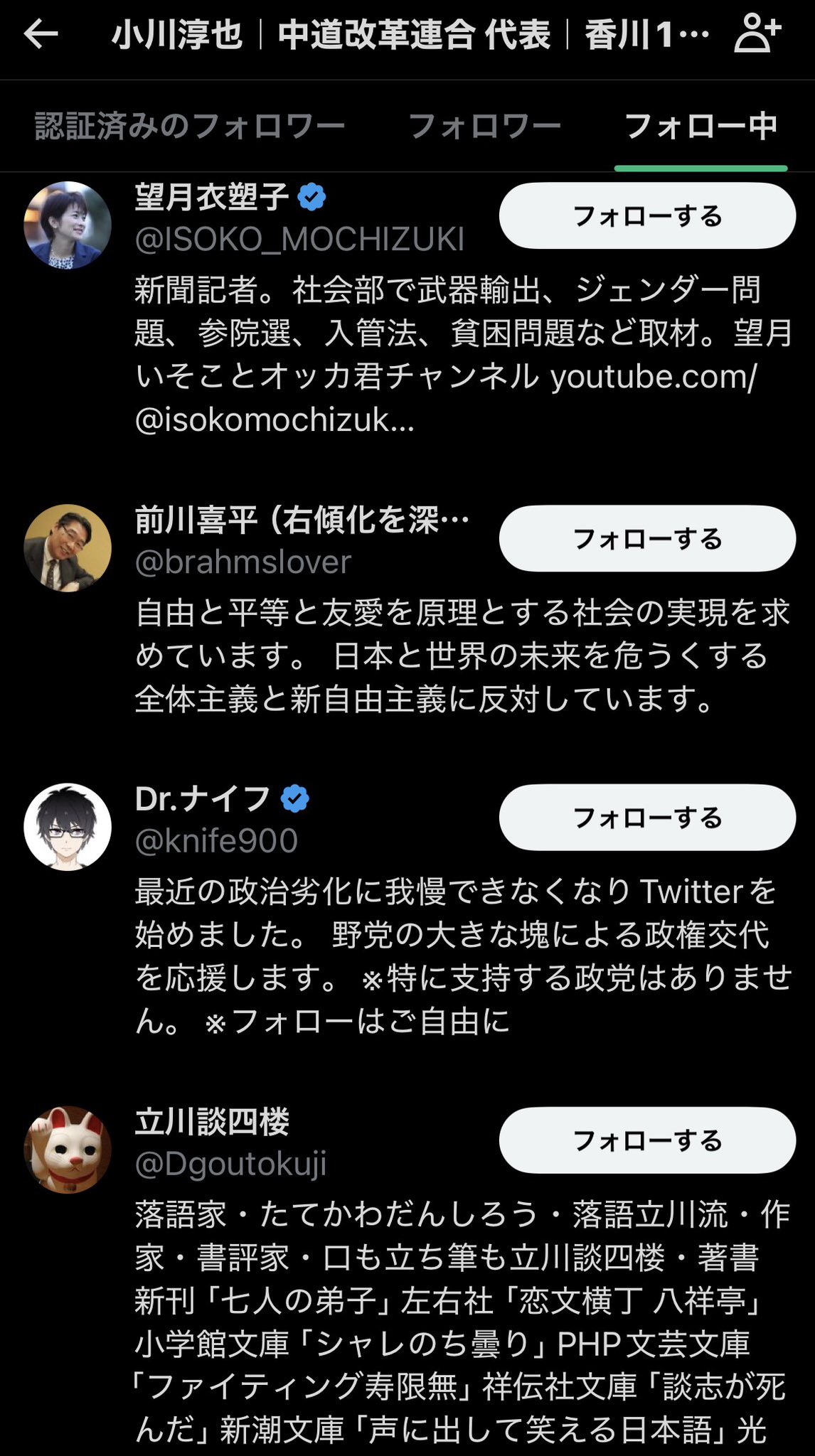This screenshot has height=1456, width=815.
Task: Switch to the フォロワー tab
Action: tap(485, 127)
